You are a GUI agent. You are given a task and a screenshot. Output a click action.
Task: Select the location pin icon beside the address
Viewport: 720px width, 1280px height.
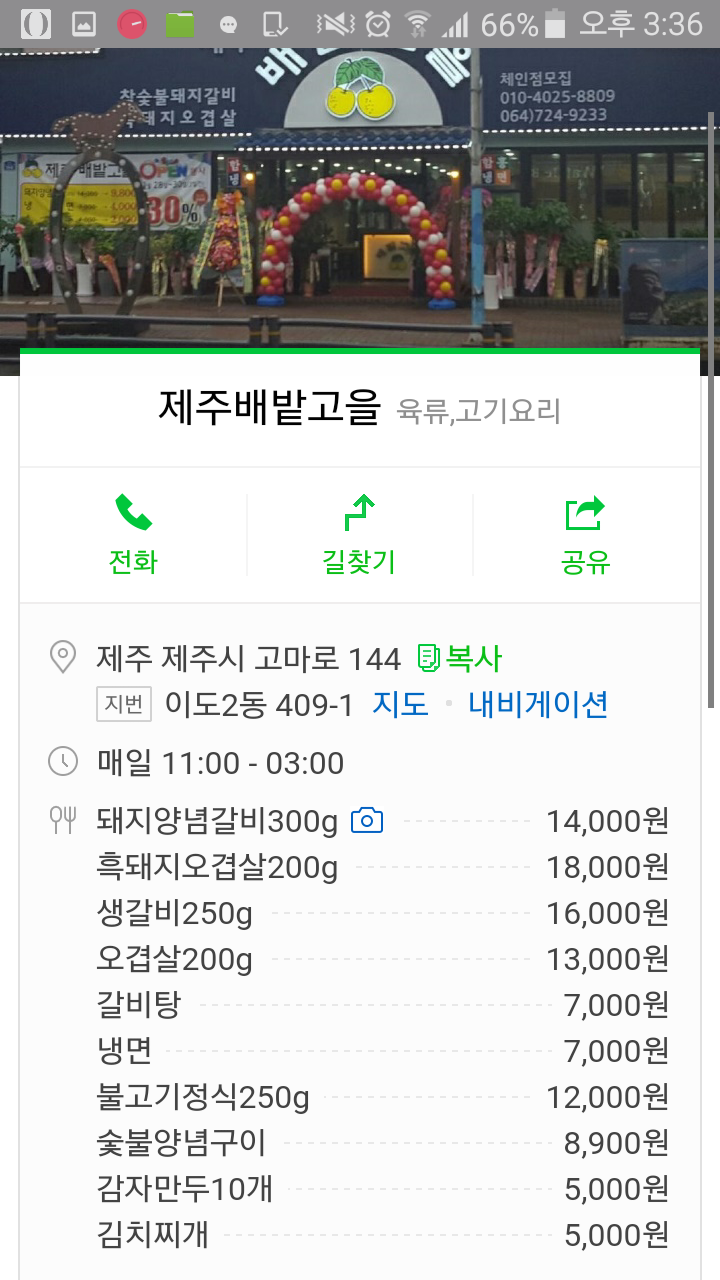[x=64, y=657]
